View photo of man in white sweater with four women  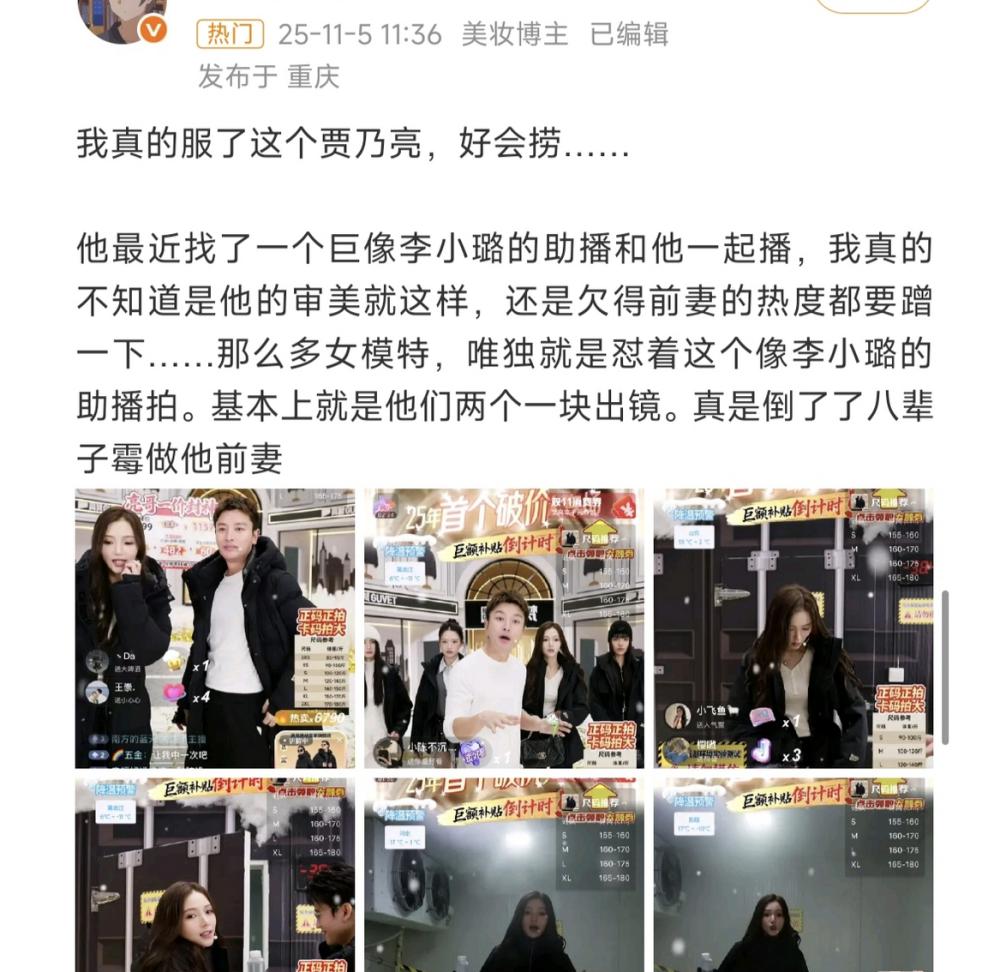(x=504, y=628)
